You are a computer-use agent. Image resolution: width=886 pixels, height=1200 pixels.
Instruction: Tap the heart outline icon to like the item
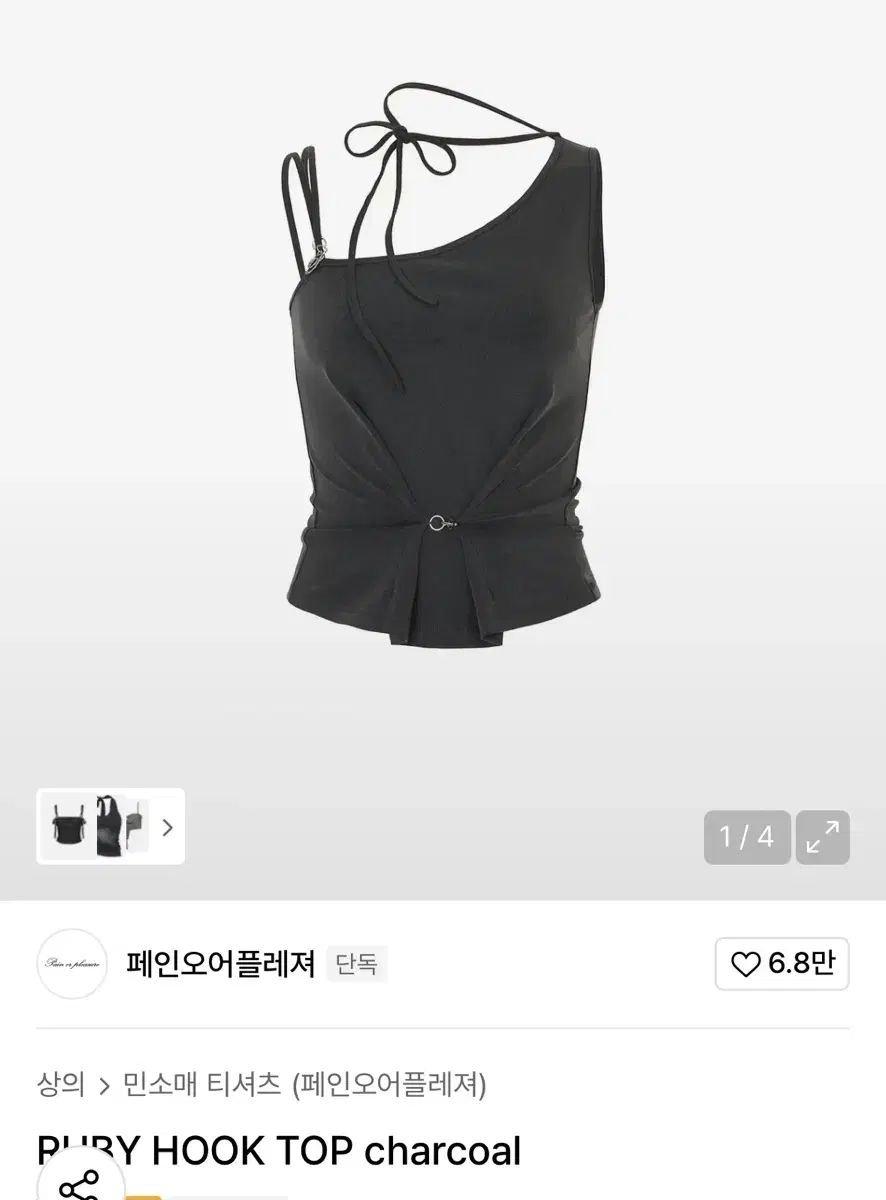pyautogui.click(x=745, y=963)
